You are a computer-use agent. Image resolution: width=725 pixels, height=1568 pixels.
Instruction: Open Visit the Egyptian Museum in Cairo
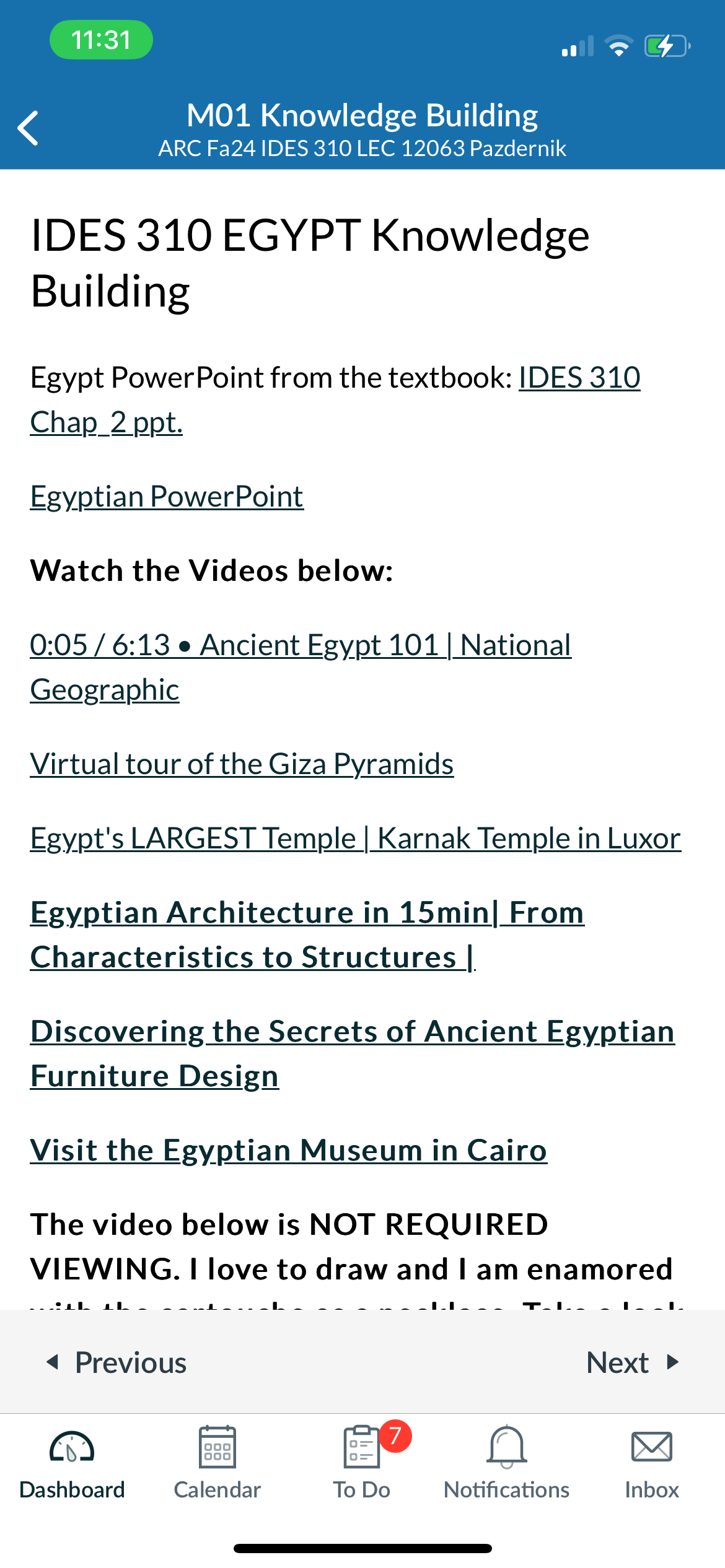click(289, 1151)
